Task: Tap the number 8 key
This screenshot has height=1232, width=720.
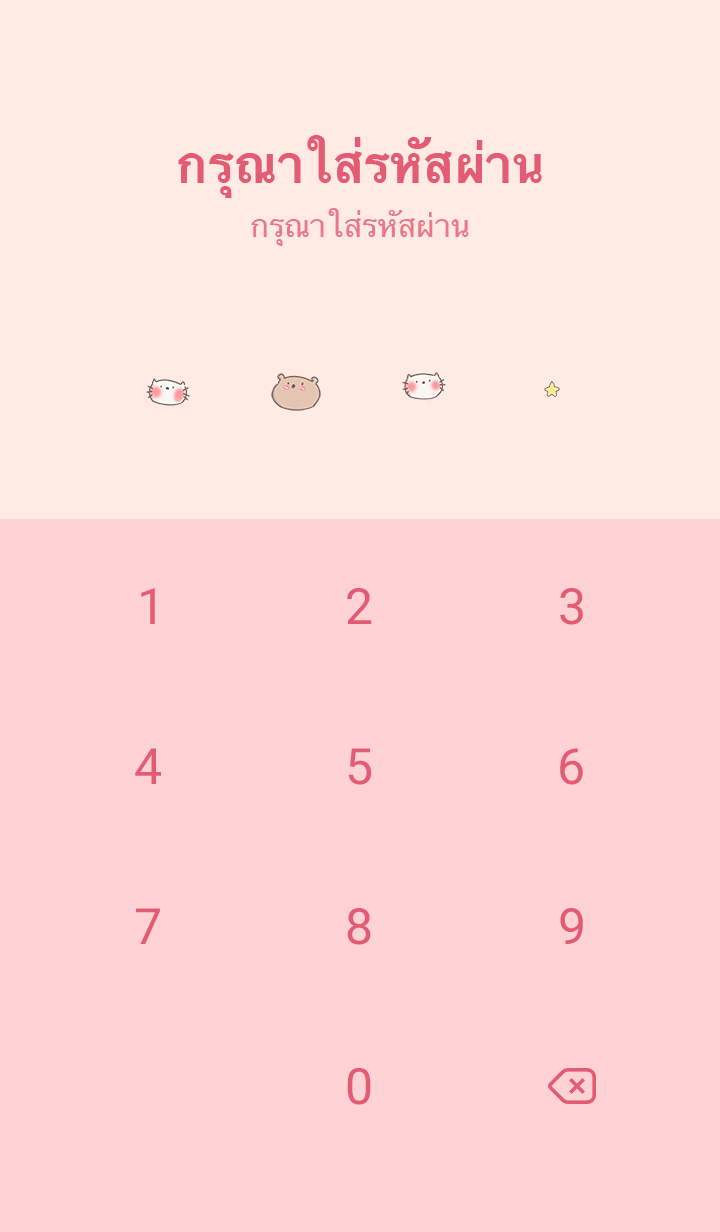Action: point(359,927)
